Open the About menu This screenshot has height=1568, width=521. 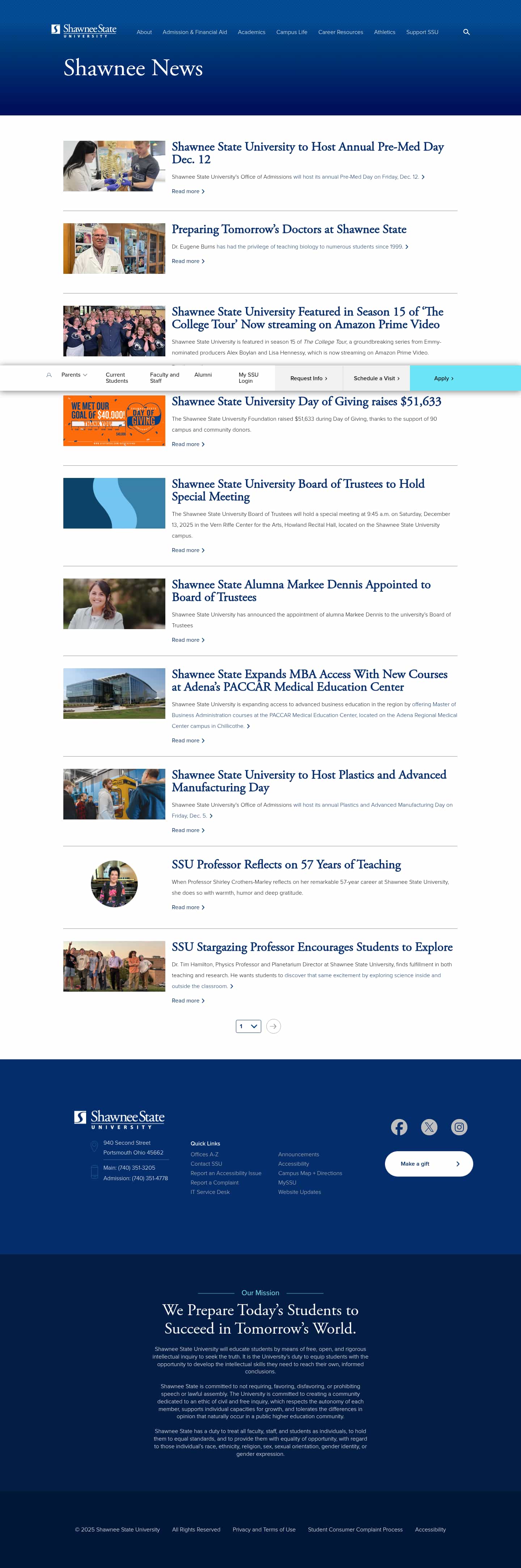tap(144, 32)
